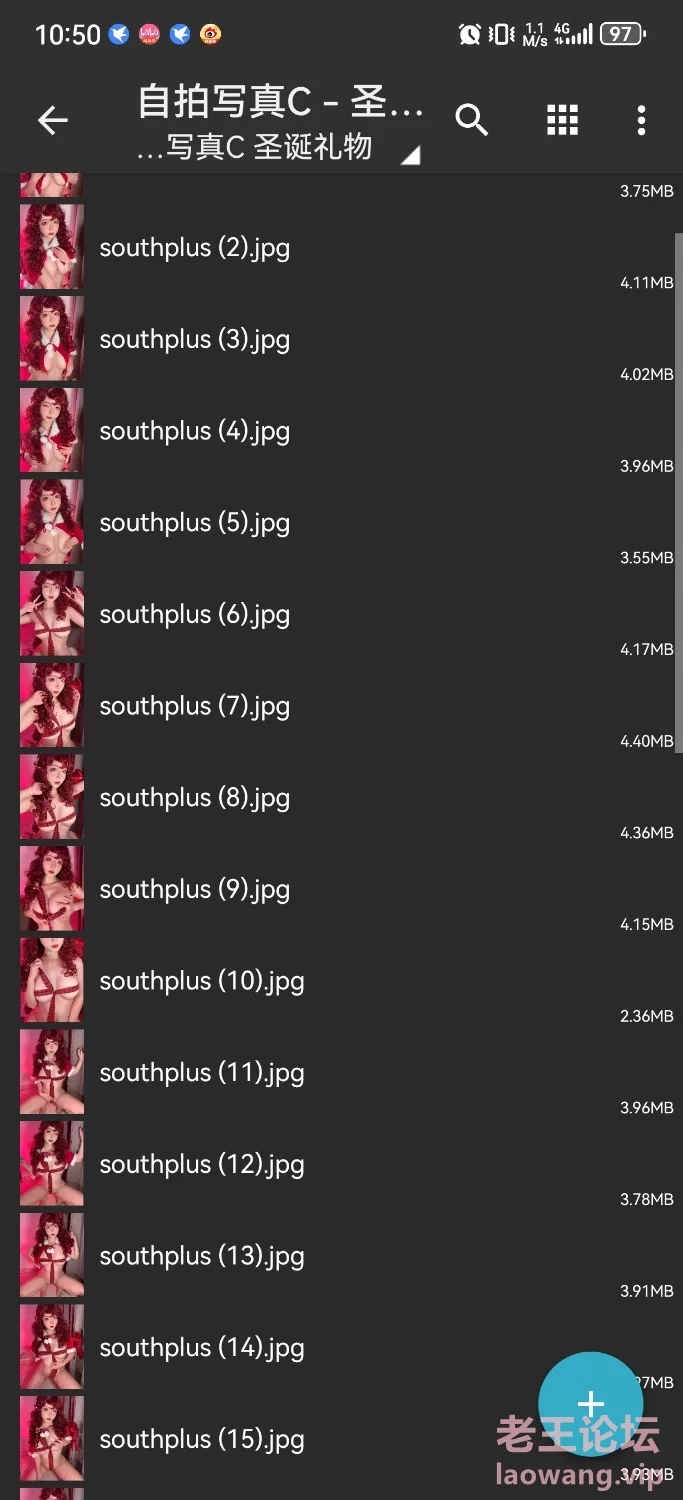Screen dimensions: 683x1500
Task: Expand the folder path dropdown
Action: [409, 155]
